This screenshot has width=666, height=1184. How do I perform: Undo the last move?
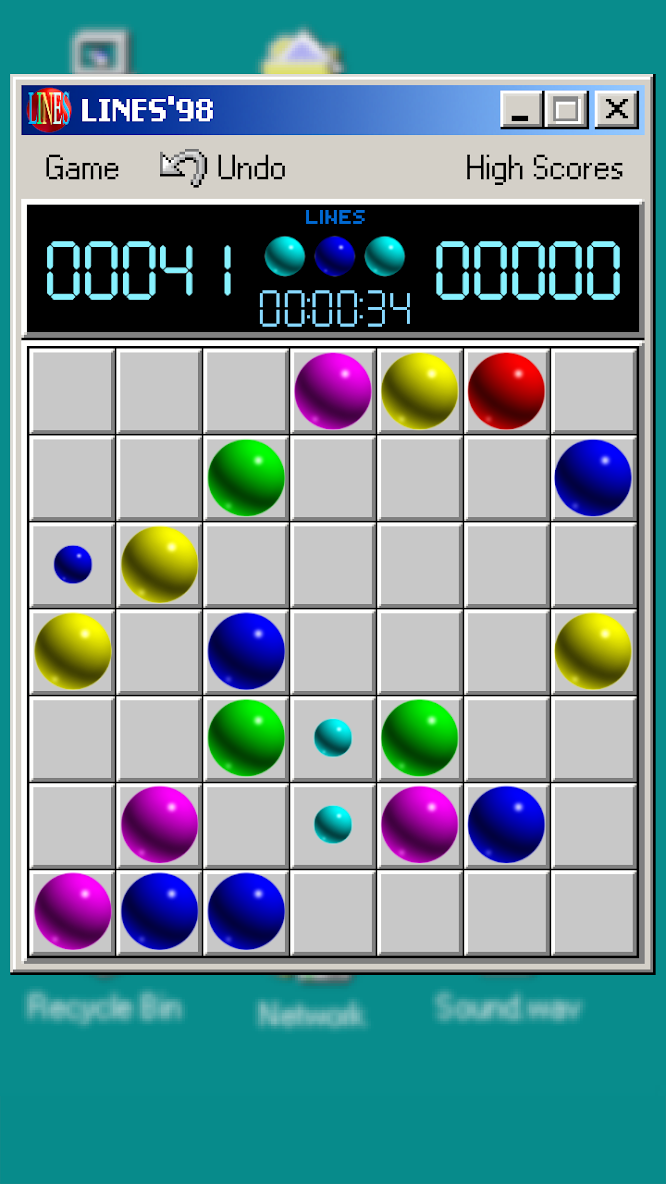point(224,168)
